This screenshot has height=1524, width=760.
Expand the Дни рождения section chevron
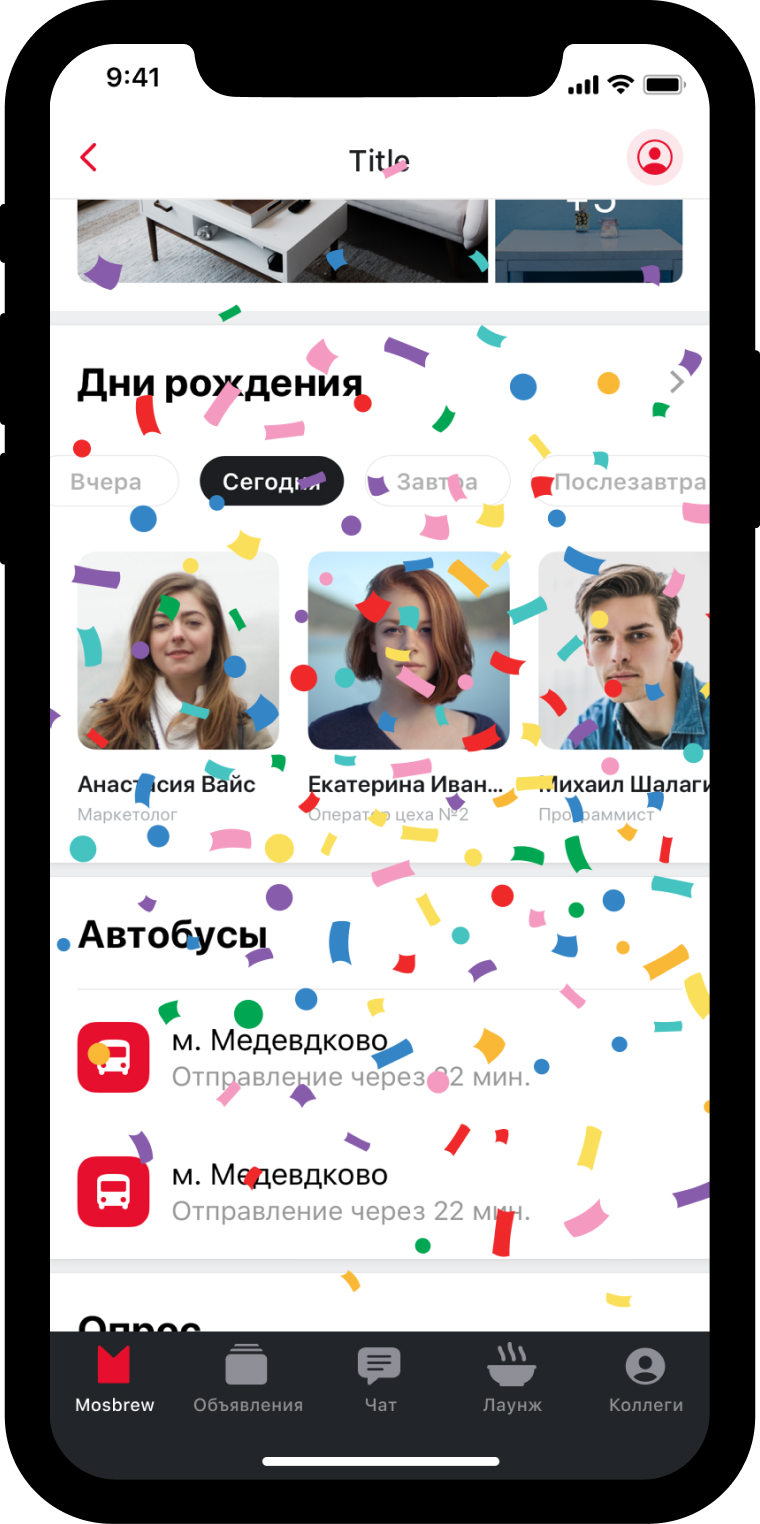click(x=677, y=381)
